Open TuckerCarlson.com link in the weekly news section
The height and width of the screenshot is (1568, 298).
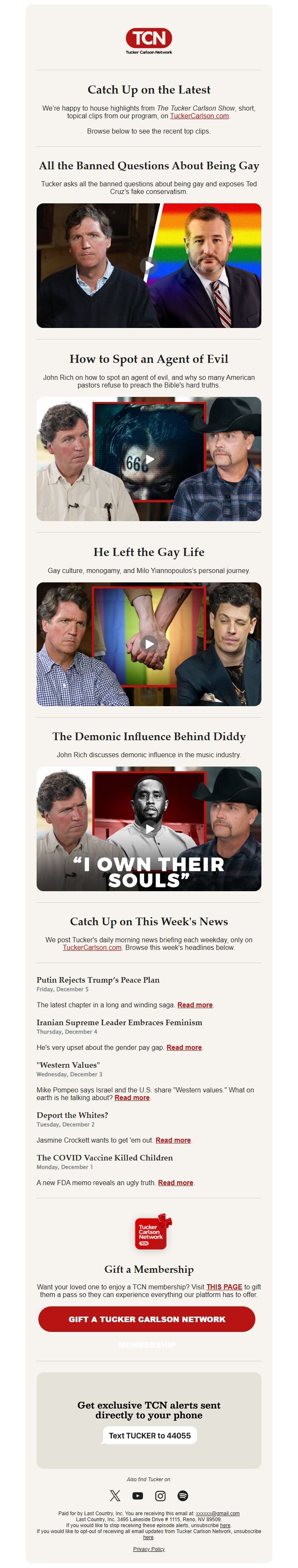(x=92, y=948)
